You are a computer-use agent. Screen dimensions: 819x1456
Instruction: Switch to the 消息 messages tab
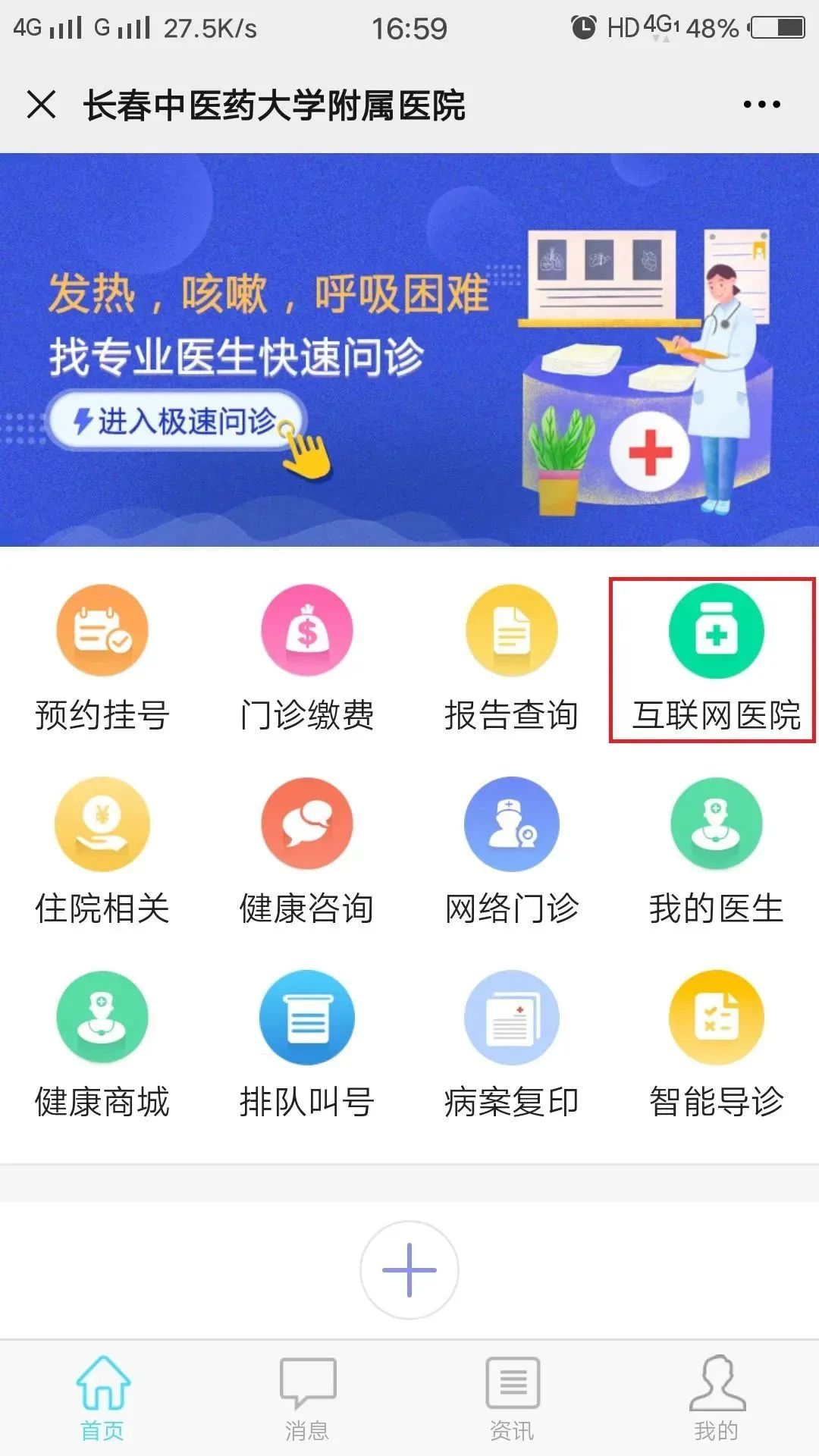click(306, 1398)
